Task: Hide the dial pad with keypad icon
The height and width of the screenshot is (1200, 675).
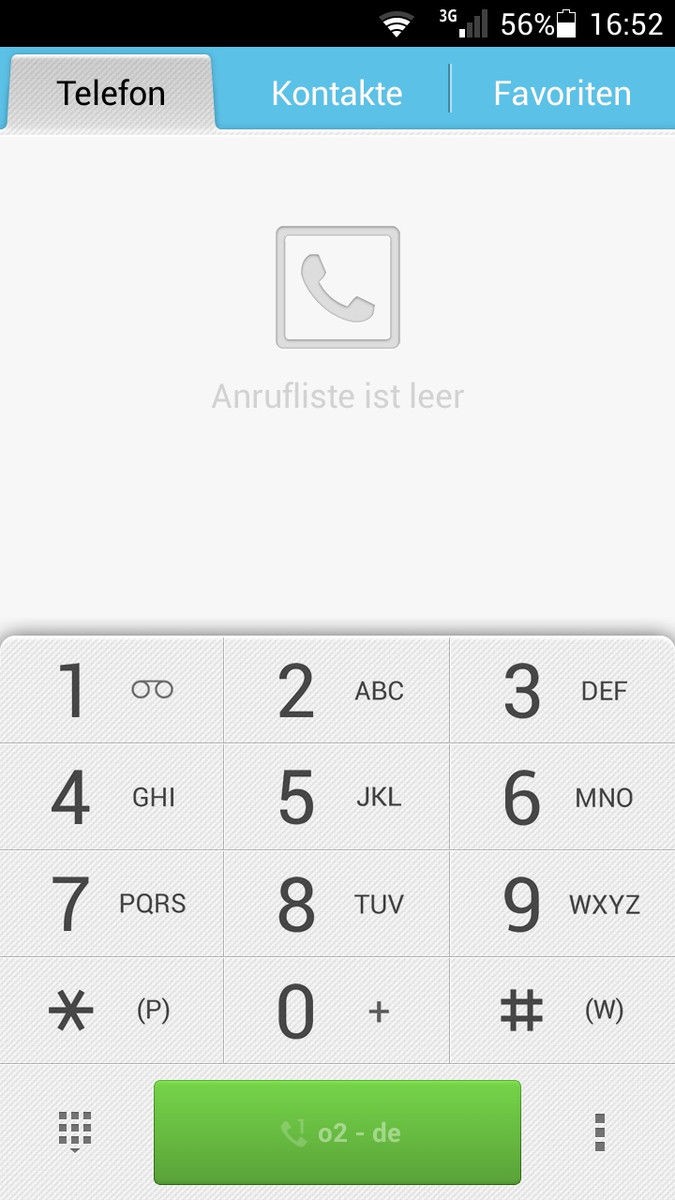Action: point(75,1132)
